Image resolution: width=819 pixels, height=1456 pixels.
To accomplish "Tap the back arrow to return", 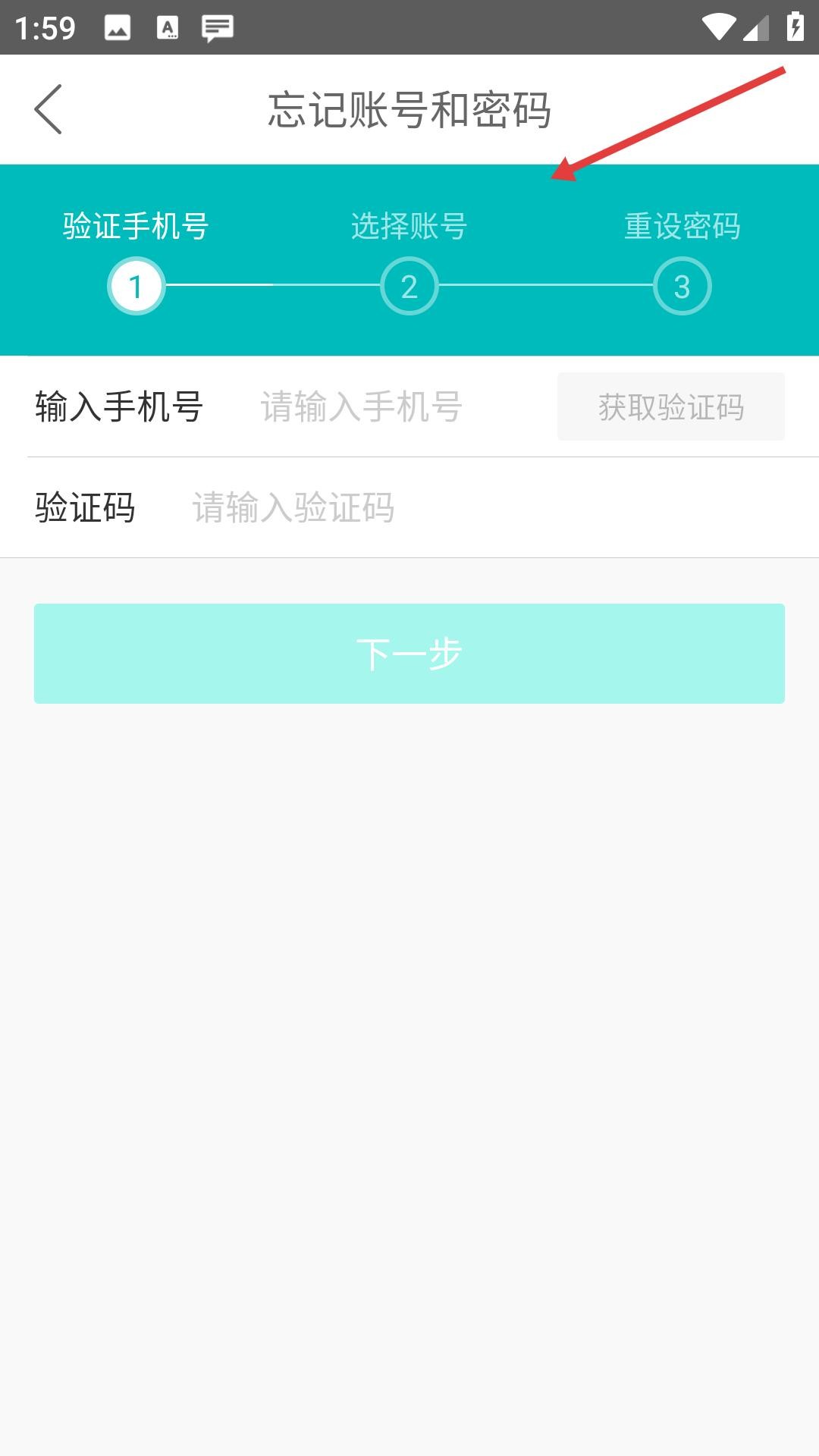I will pos(48,109).
